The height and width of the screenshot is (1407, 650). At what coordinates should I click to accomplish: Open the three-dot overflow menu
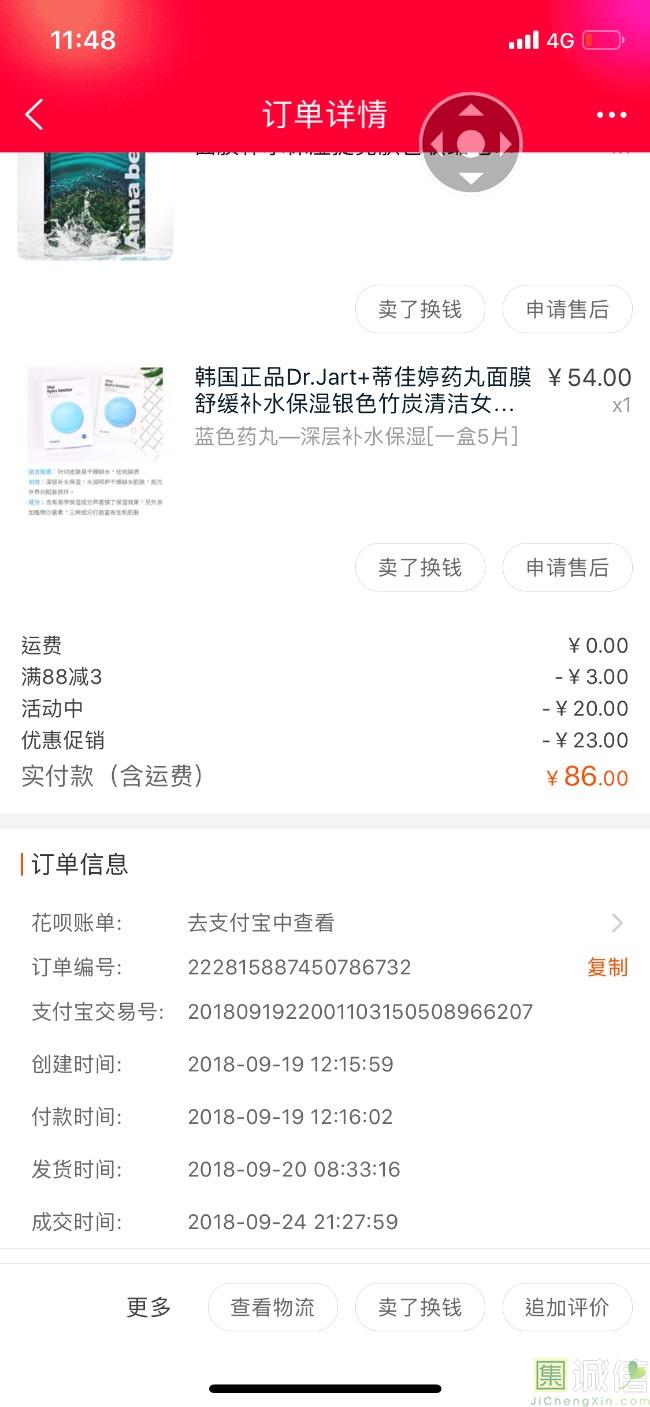click(x=611, y=115)
